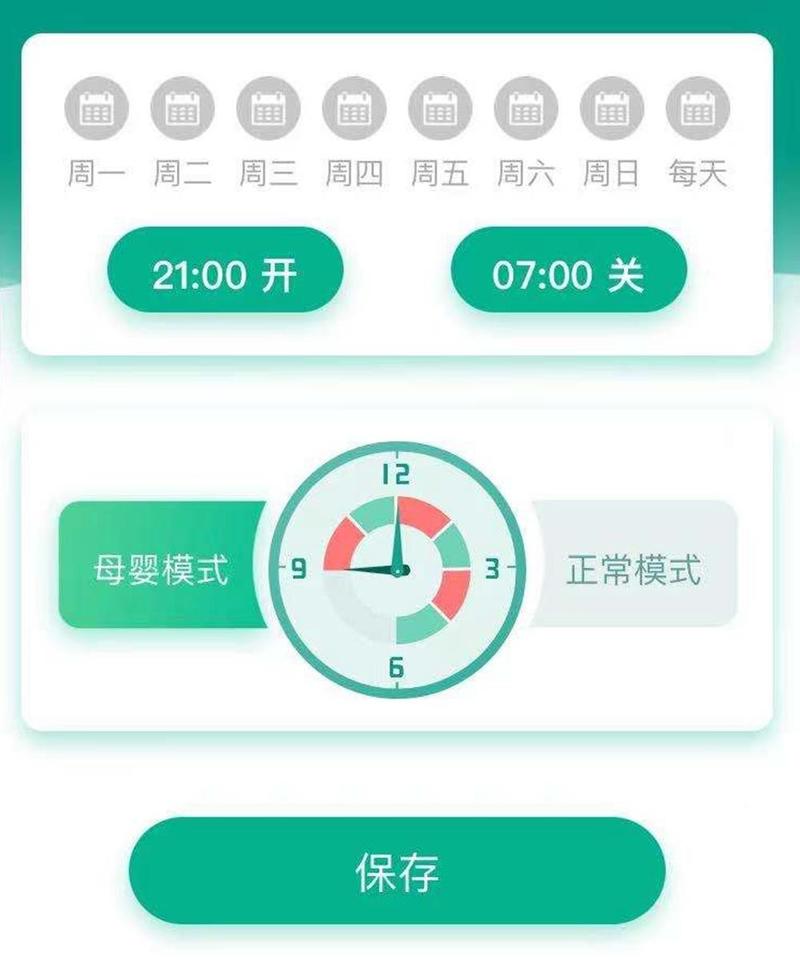The height and width of the screenshot is (963, 800).
Task: Select 周四 for the schedule
Action: [354, 108]
